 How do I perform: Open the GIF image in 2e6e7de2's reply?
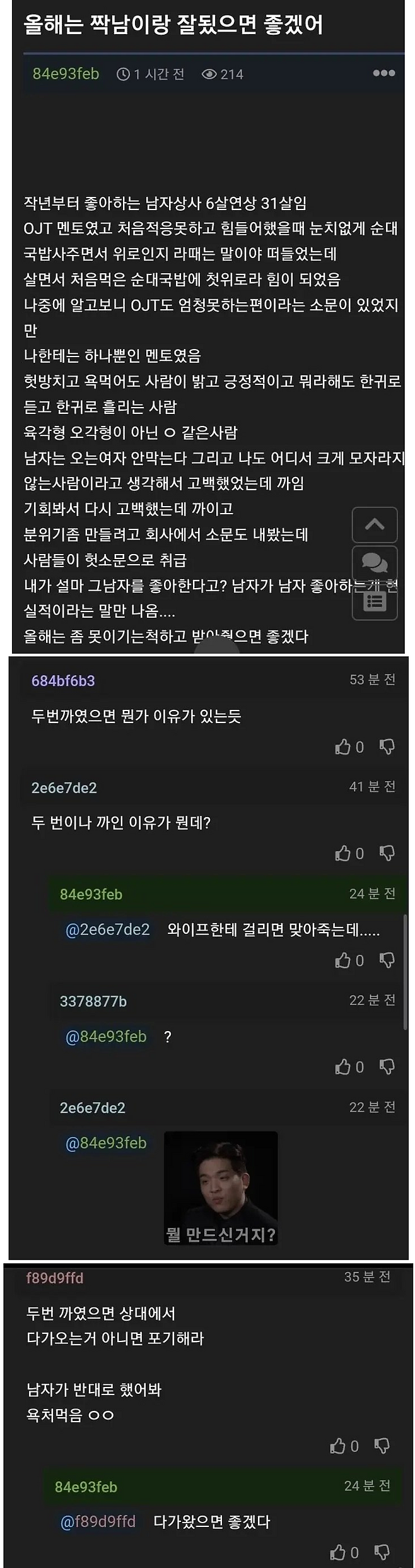[221, 1188]
